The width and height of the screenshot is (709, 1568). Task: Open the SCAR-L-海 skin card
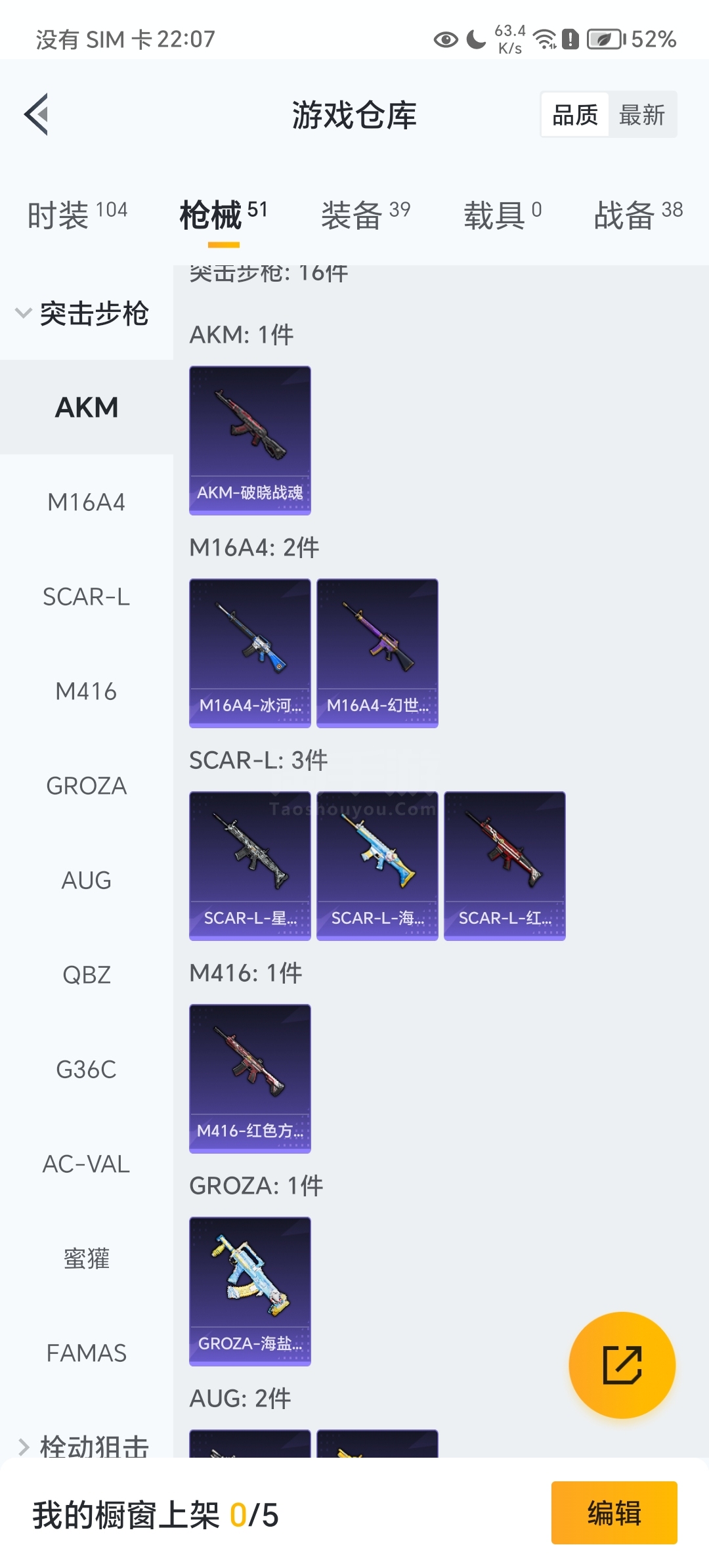click(377, 866)
